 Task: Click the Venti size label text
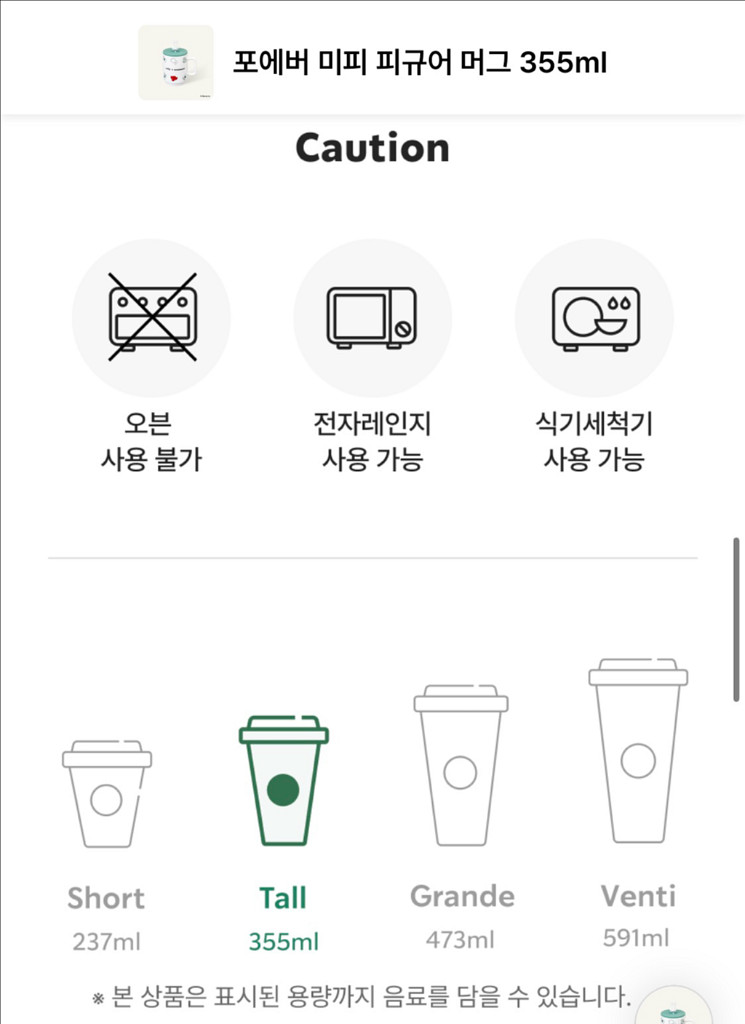[640, 897]
